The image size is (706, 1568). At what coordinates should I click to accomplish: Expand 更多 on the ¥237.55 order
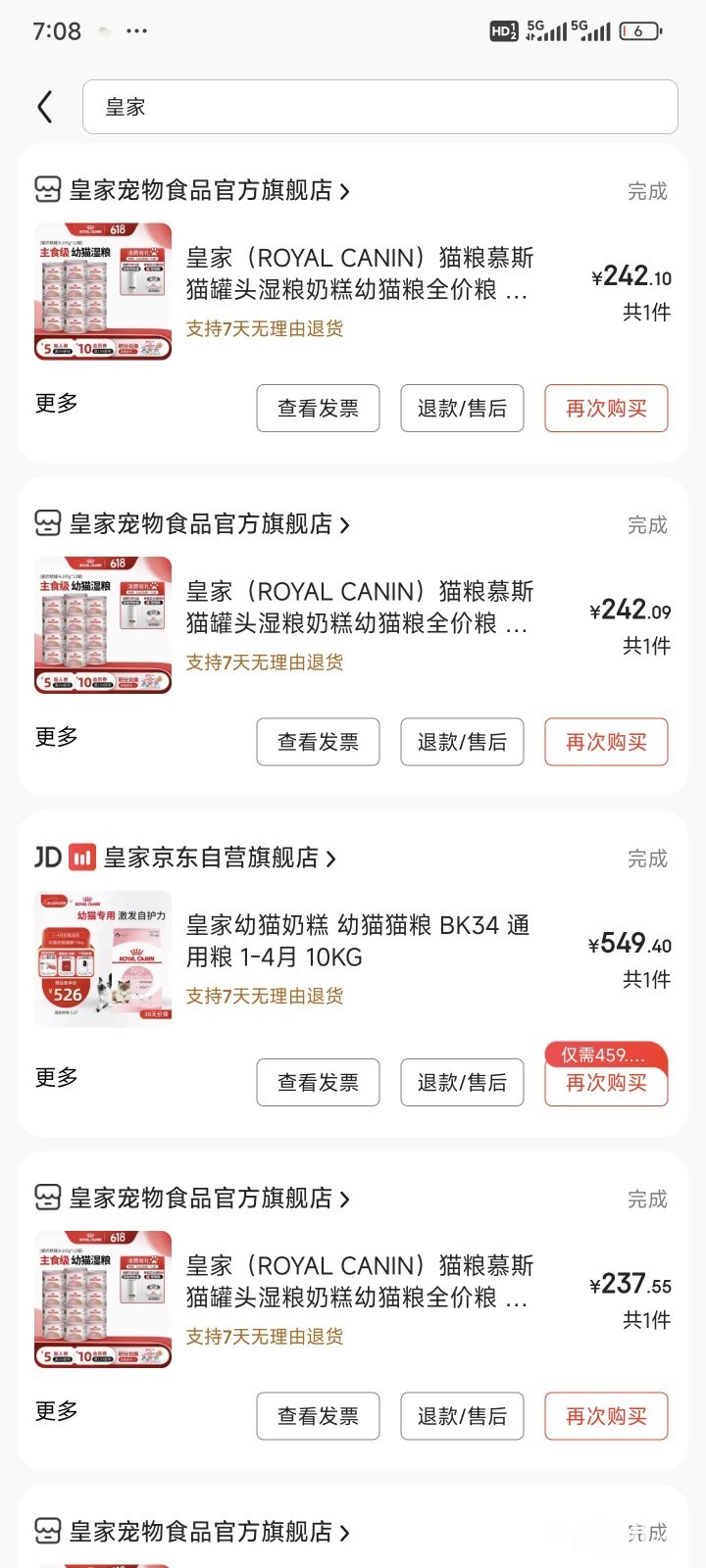pos(57,1411)
